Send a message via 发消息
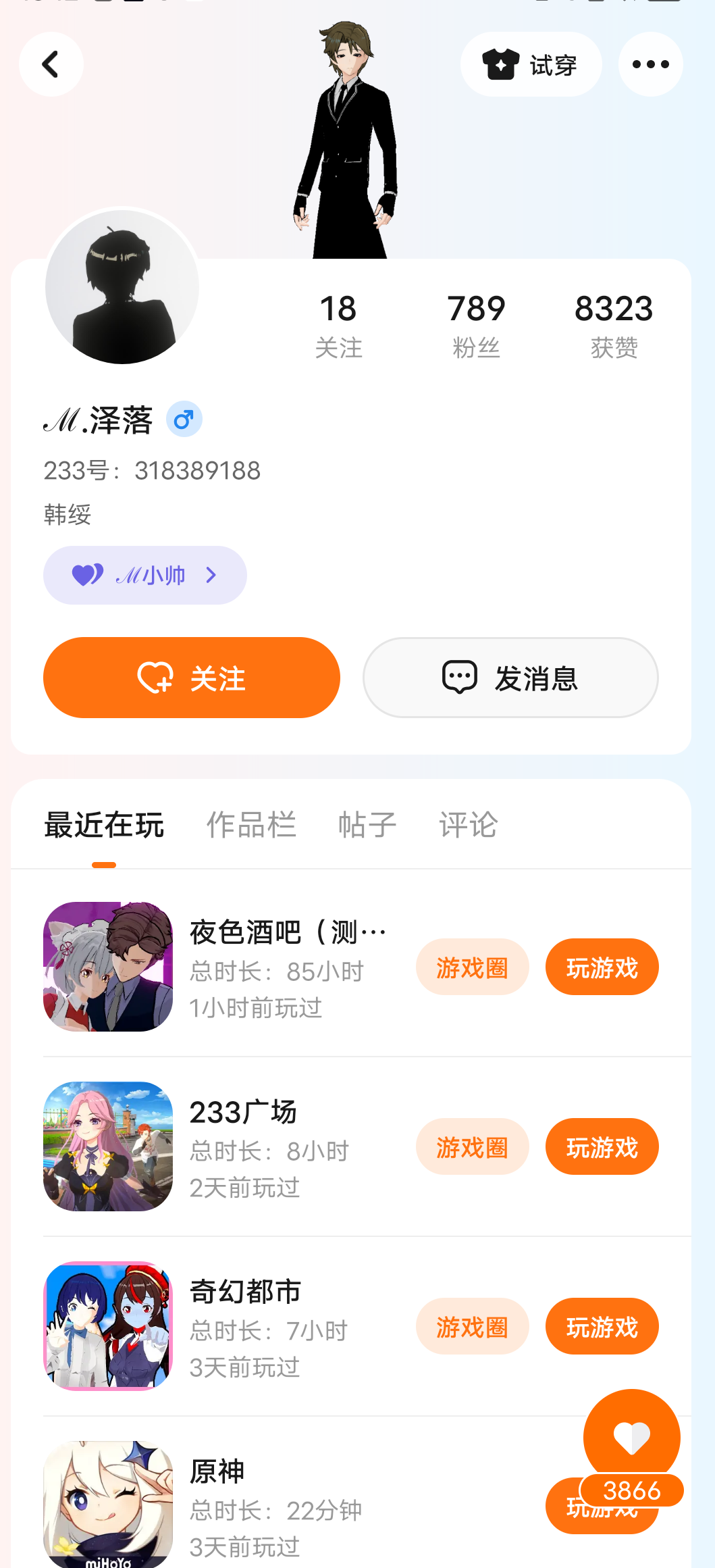 [x=510, y=678]
